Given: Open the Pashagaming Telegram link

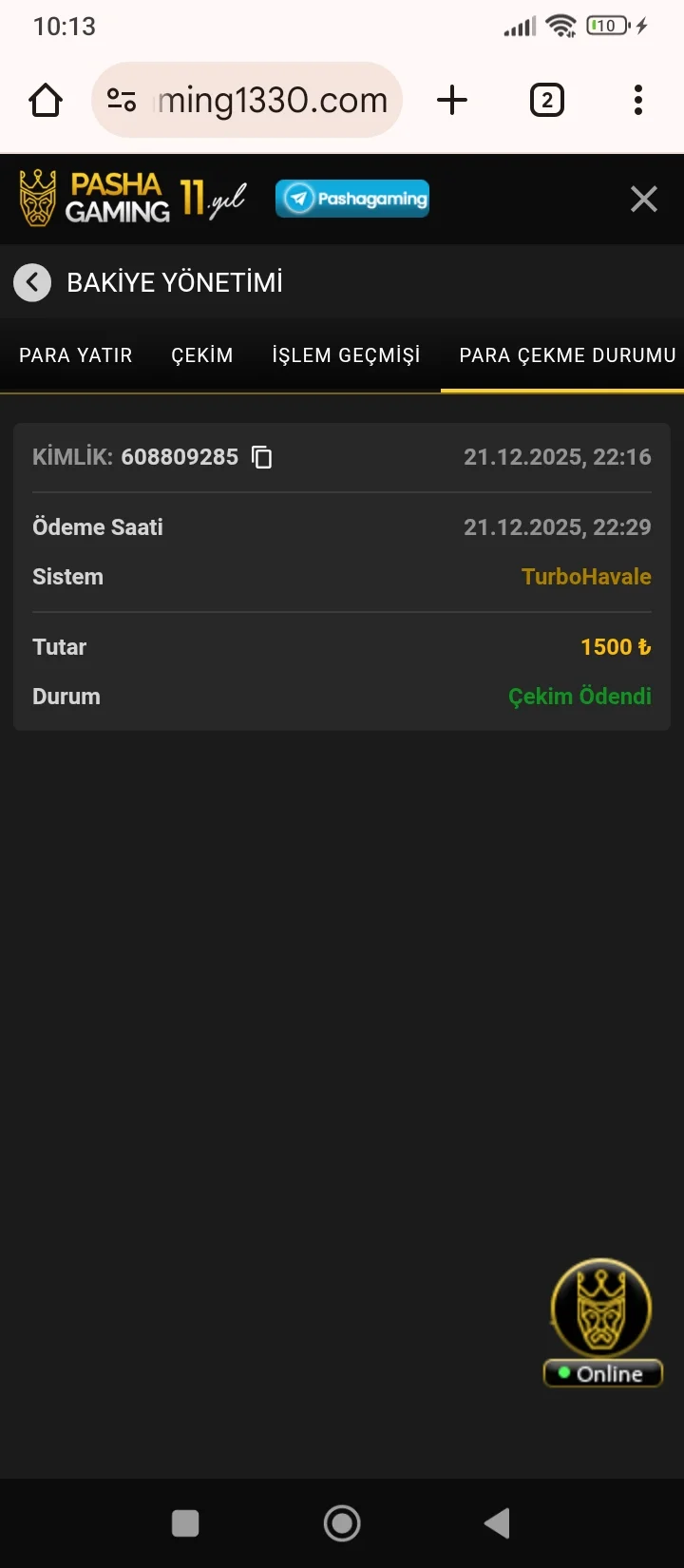Looking at the screenshot, I should pos(352,199).
